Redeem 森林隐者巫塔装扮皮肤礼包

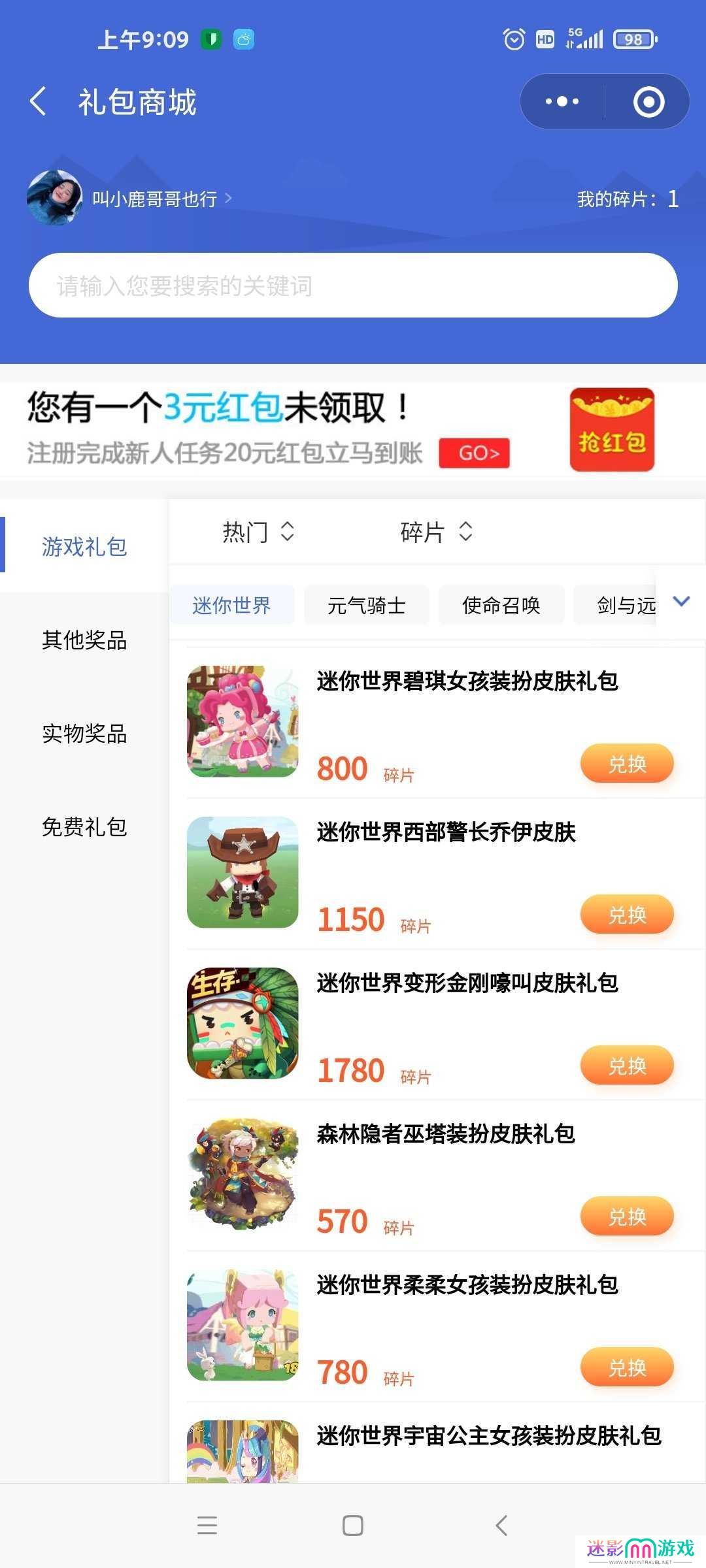(626, 1216)
